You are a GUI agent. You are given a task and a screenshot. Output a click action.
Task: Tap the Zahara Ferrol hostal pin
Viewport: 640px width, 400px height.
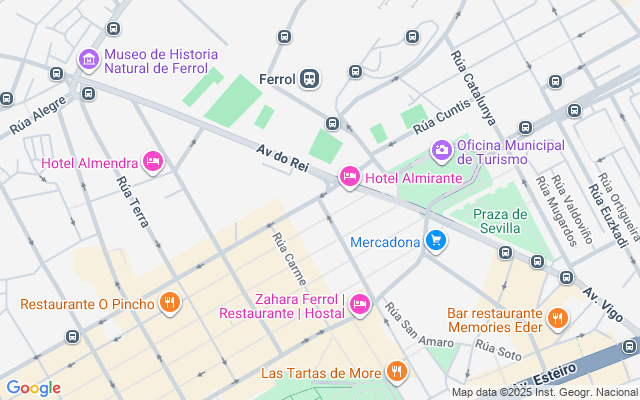360,305
